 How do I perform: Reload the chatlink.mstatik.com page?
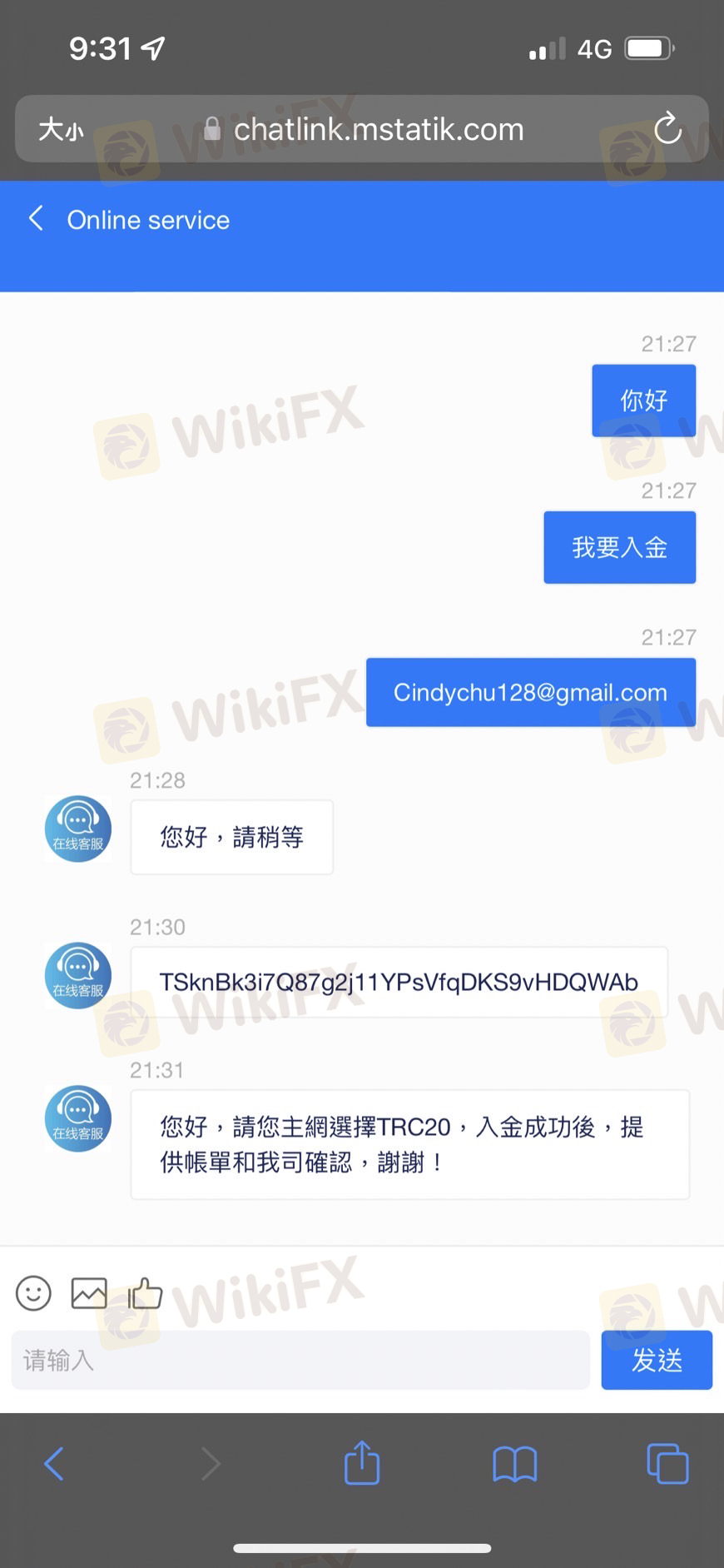pos(667,129)
